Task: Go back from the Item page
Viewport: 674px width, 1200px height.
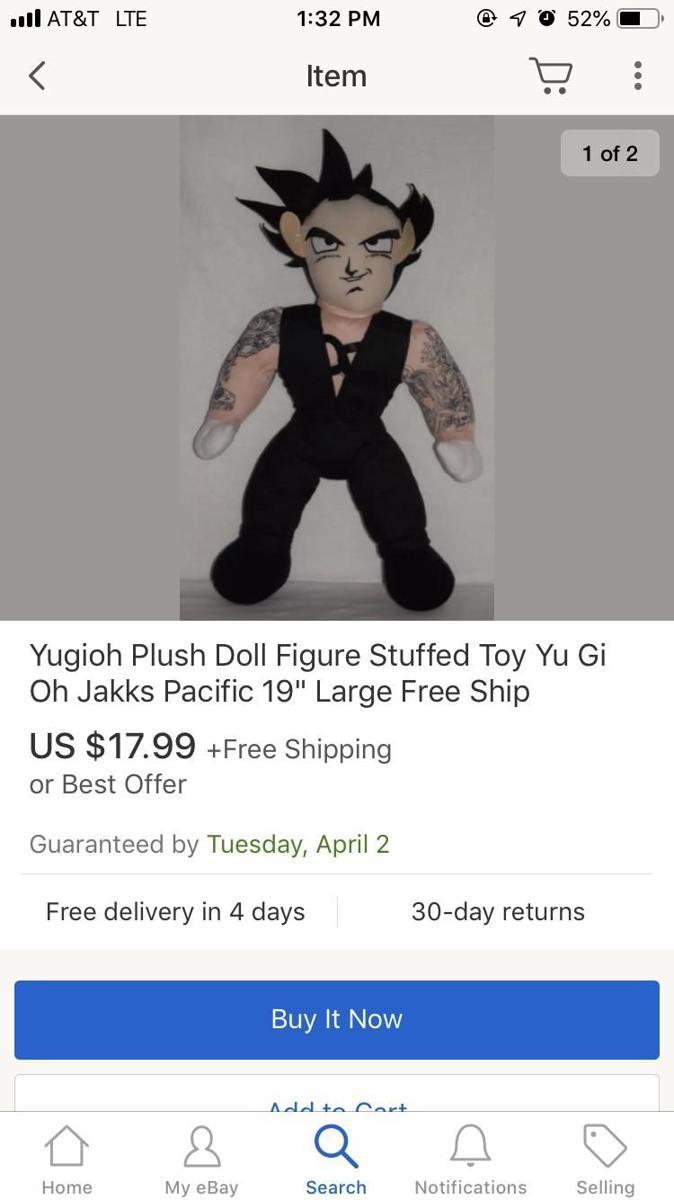Action: (x=37, y=76)
